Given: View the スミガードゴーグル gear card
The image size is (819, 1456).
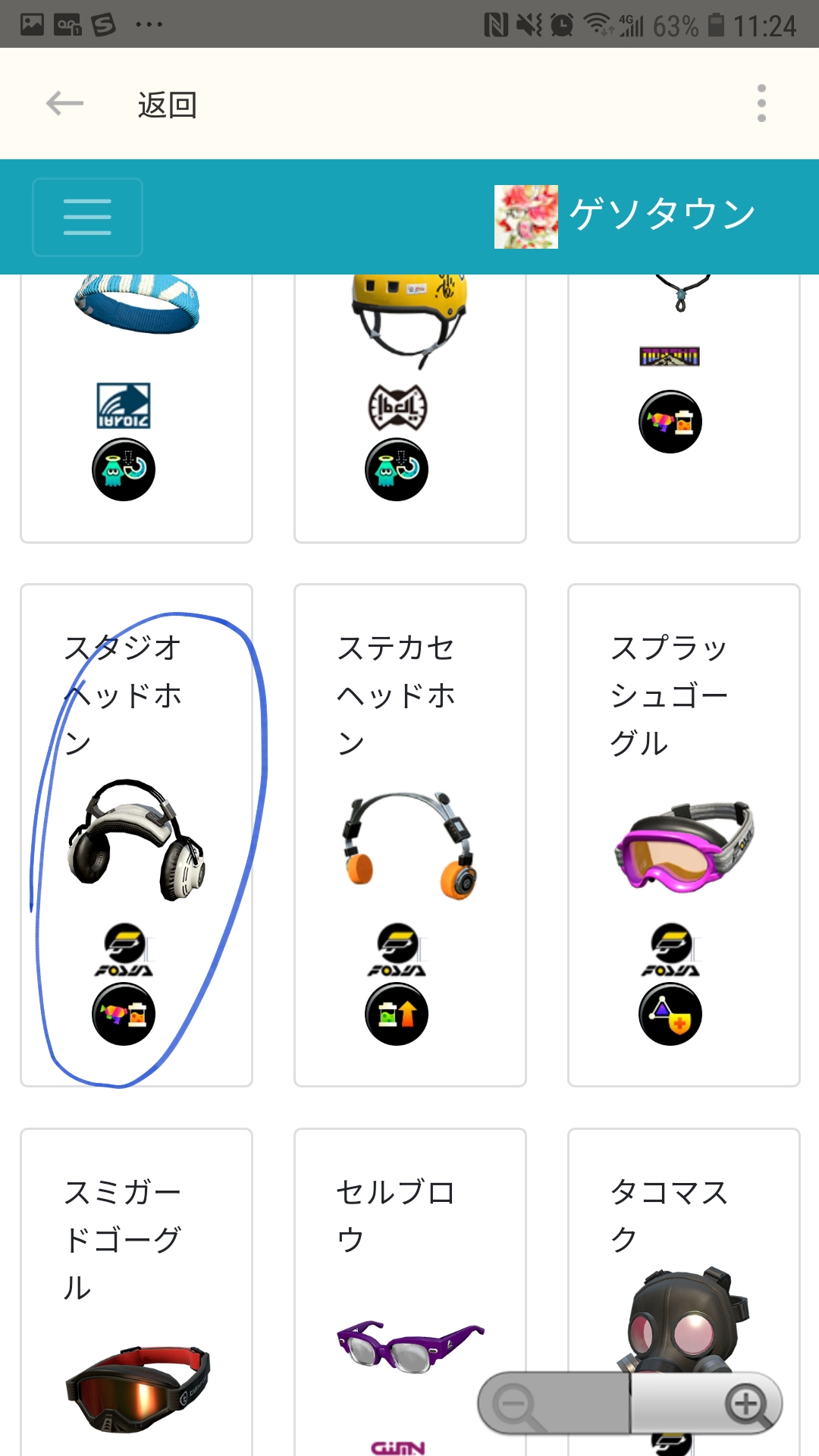Looking at the screenshot, I should pos(136,1292).
